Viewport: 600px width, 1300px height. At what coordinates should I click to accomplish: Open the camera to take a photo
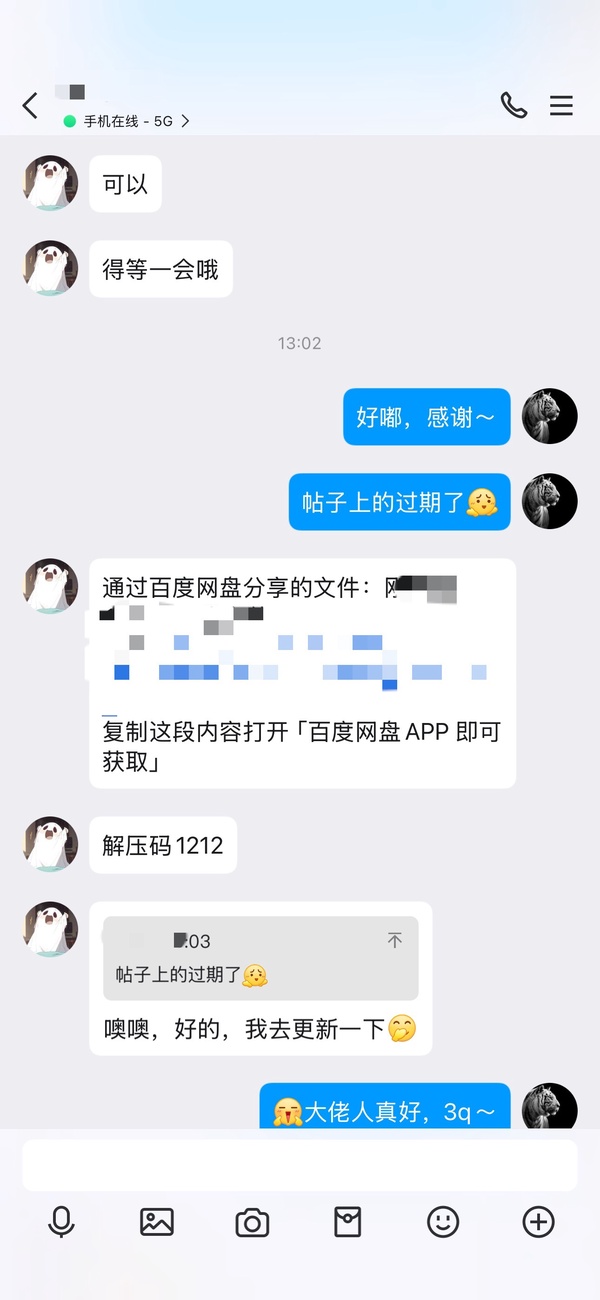[252, 1221]
